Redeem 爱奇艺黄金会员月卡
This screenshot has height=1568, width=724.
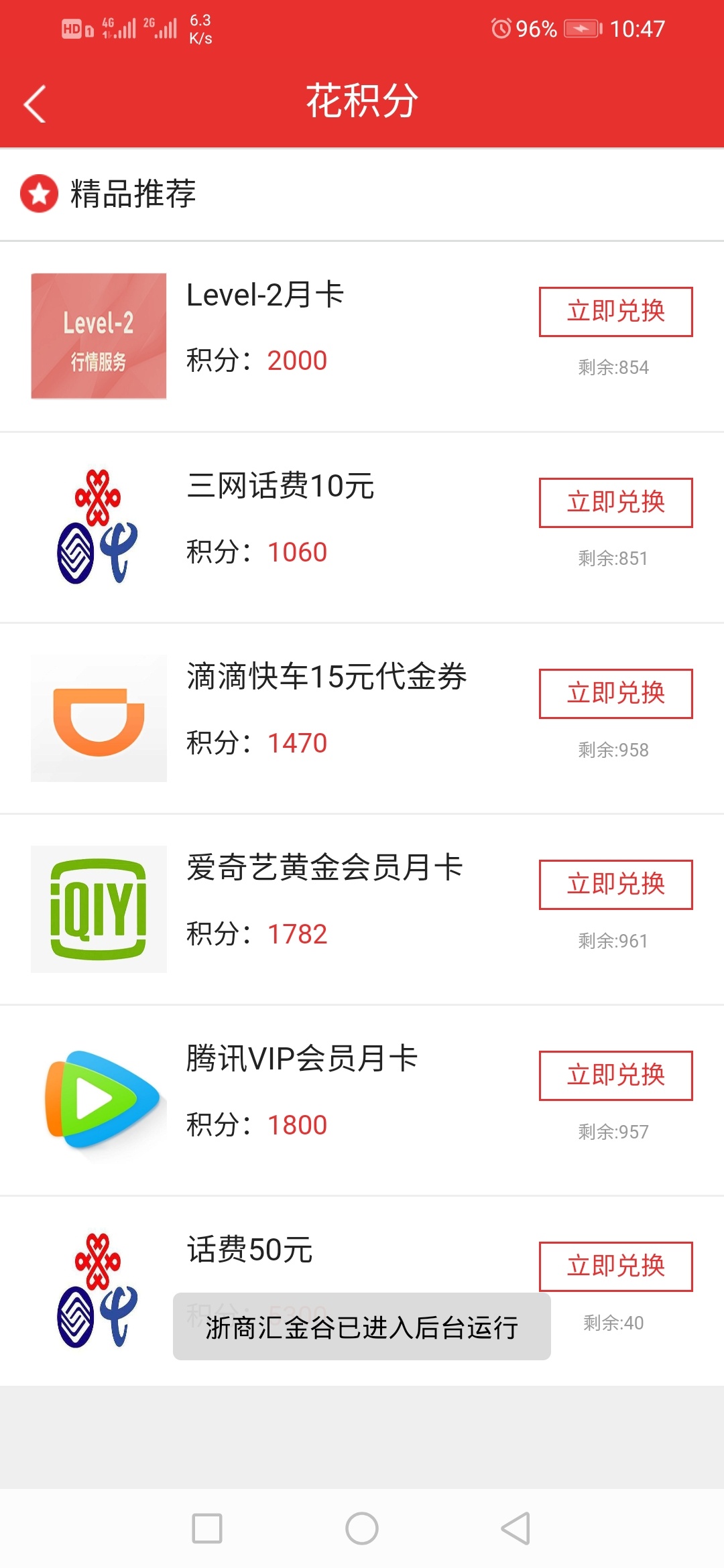[x=615, y=885]
